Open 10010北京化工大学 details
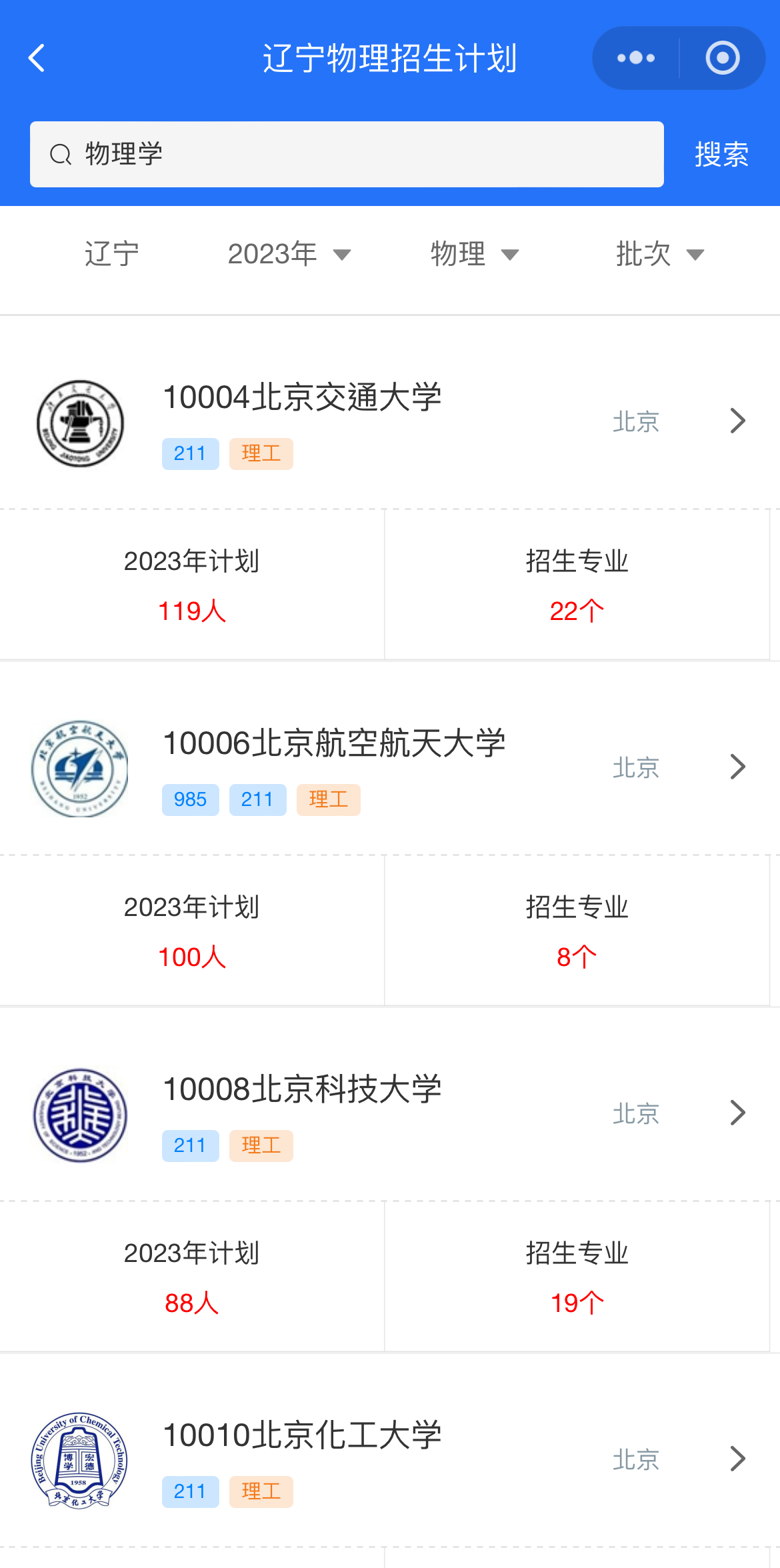 pyautogui.click(x=390, y=1459)
